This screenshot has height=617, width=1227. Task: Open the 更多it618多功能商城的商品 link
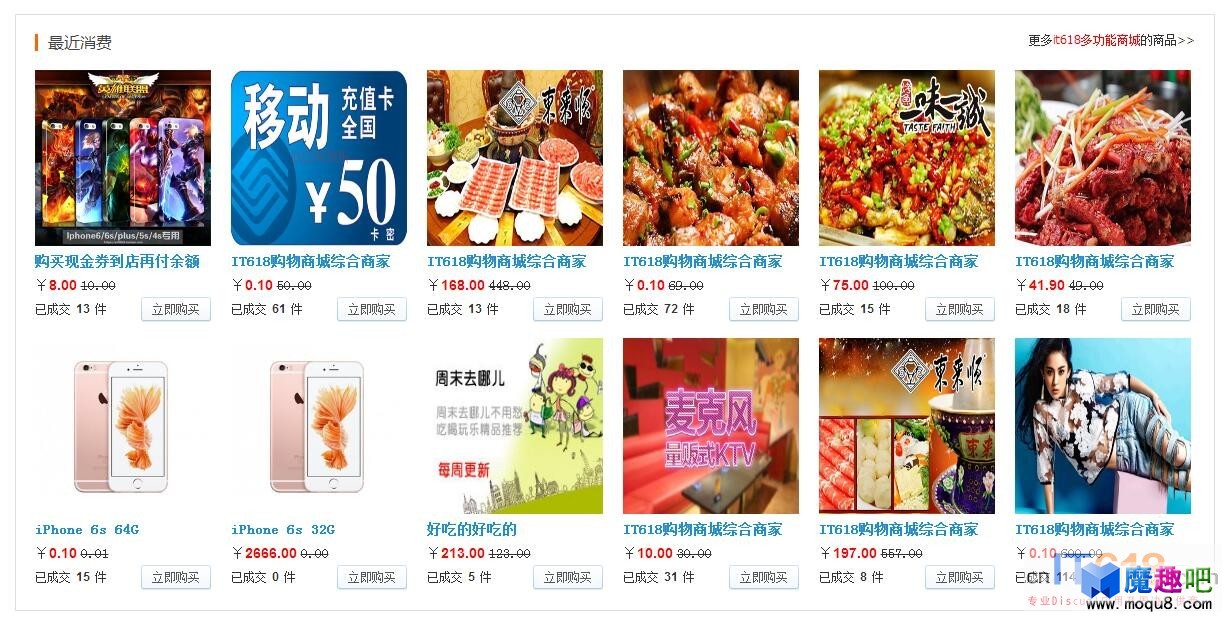pyautogui.click(x=1110, y=41)
